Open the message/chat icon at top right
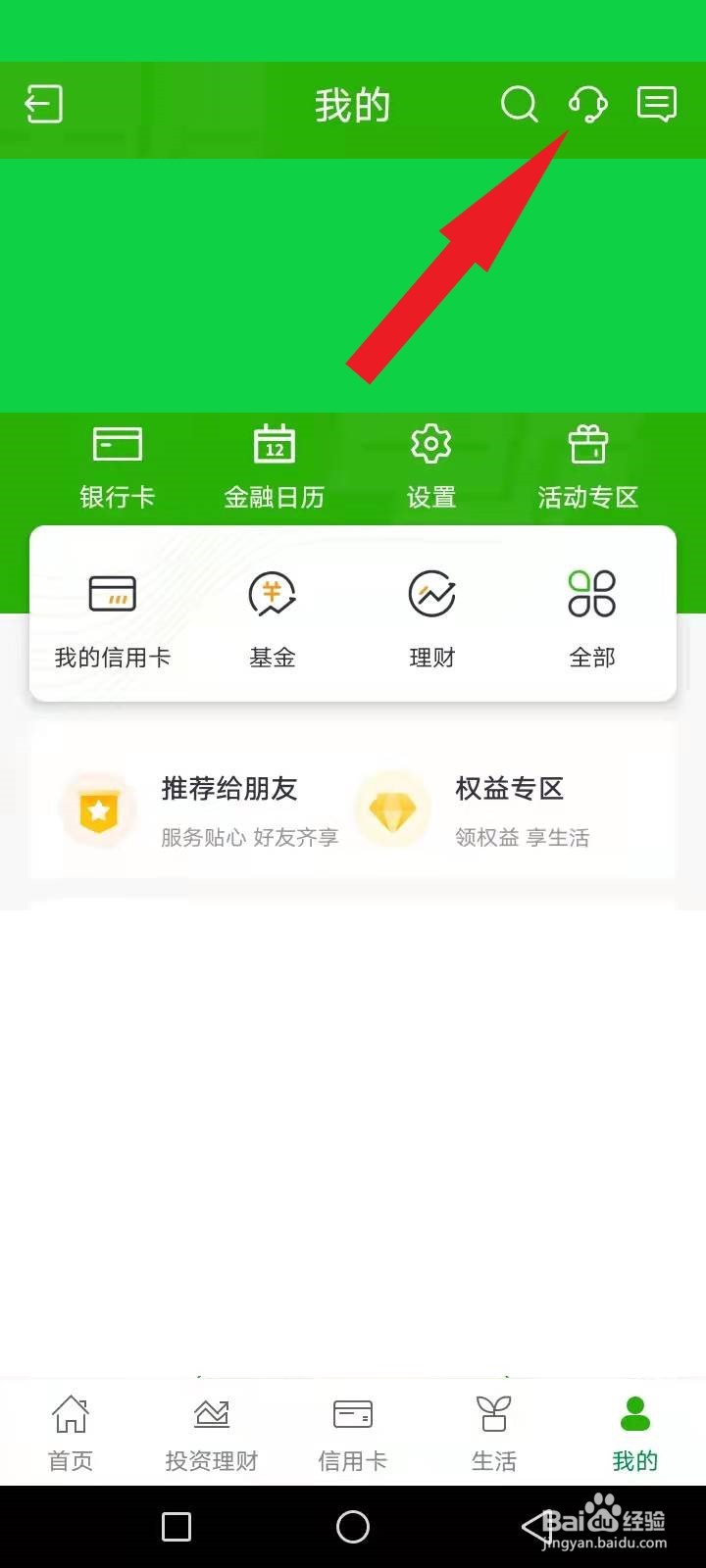The image size is (706, 1568). point(657,104)
